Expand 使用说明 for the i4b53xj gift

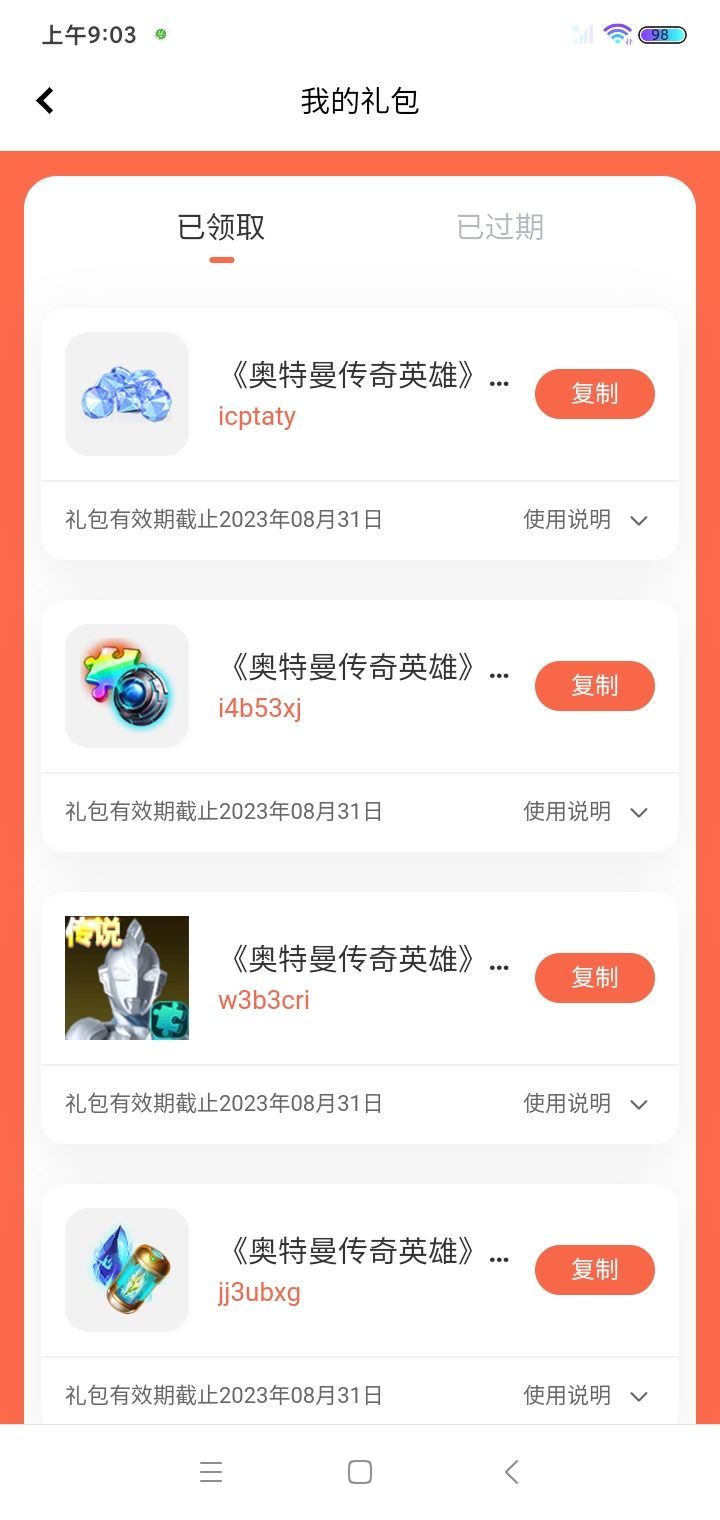coord(586,812)
